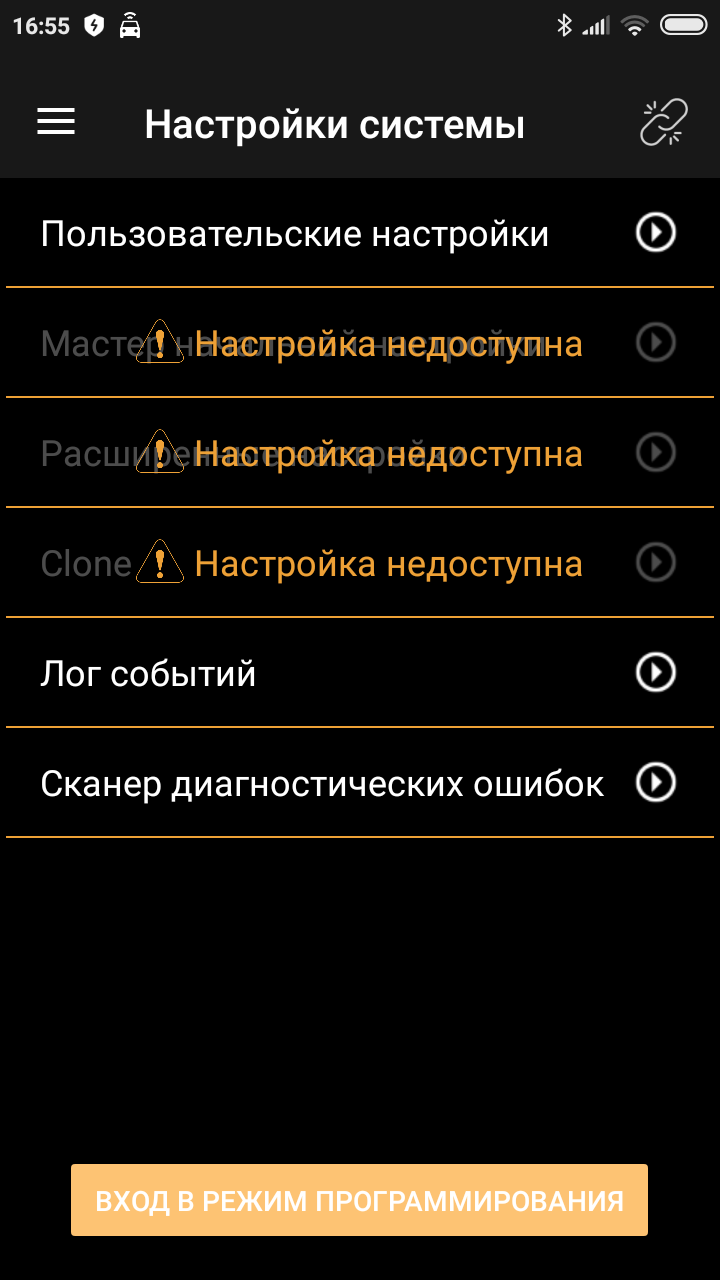
Task: Tap Вход в режим программирования button
Action: pyautogui.click(x=359, y=1200)
